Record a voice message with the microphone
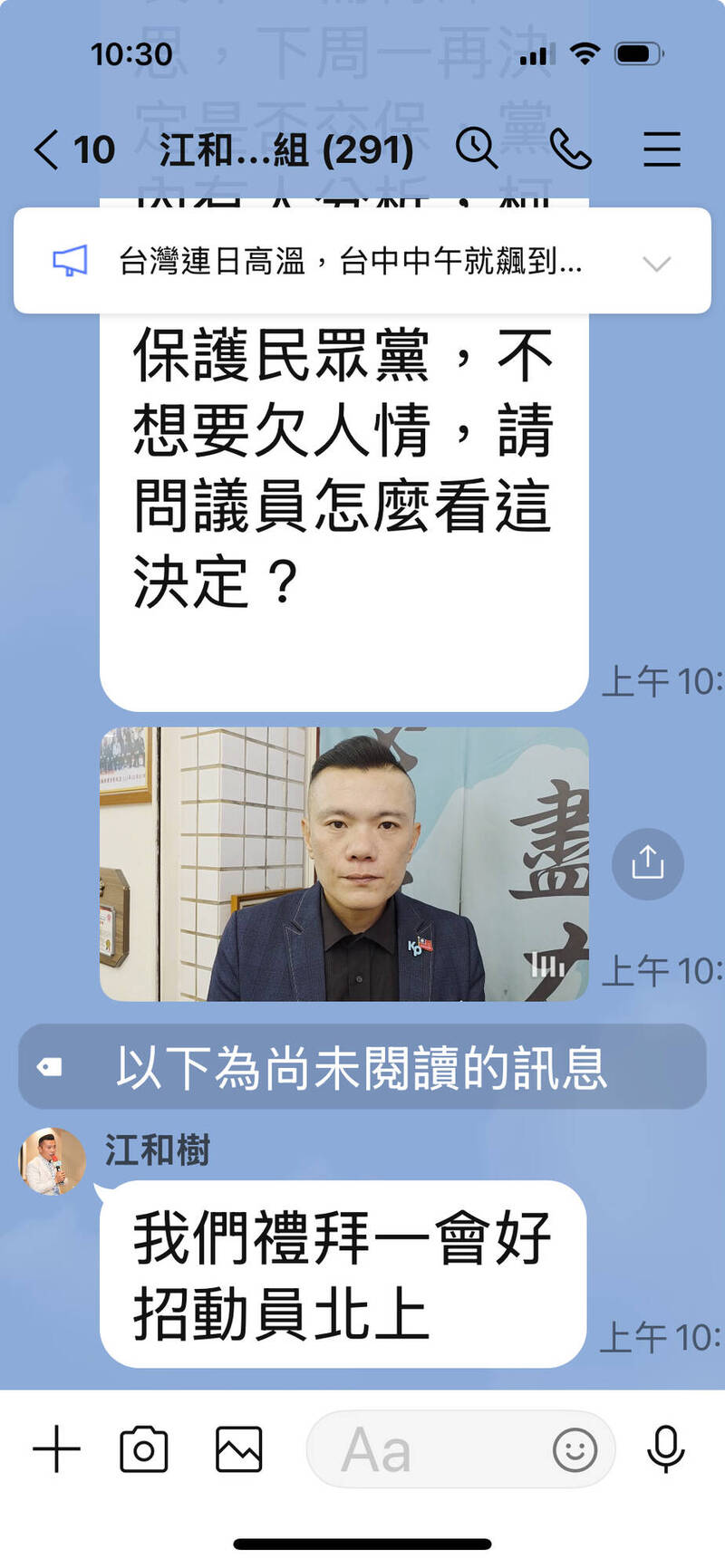 click(666, 1449)
